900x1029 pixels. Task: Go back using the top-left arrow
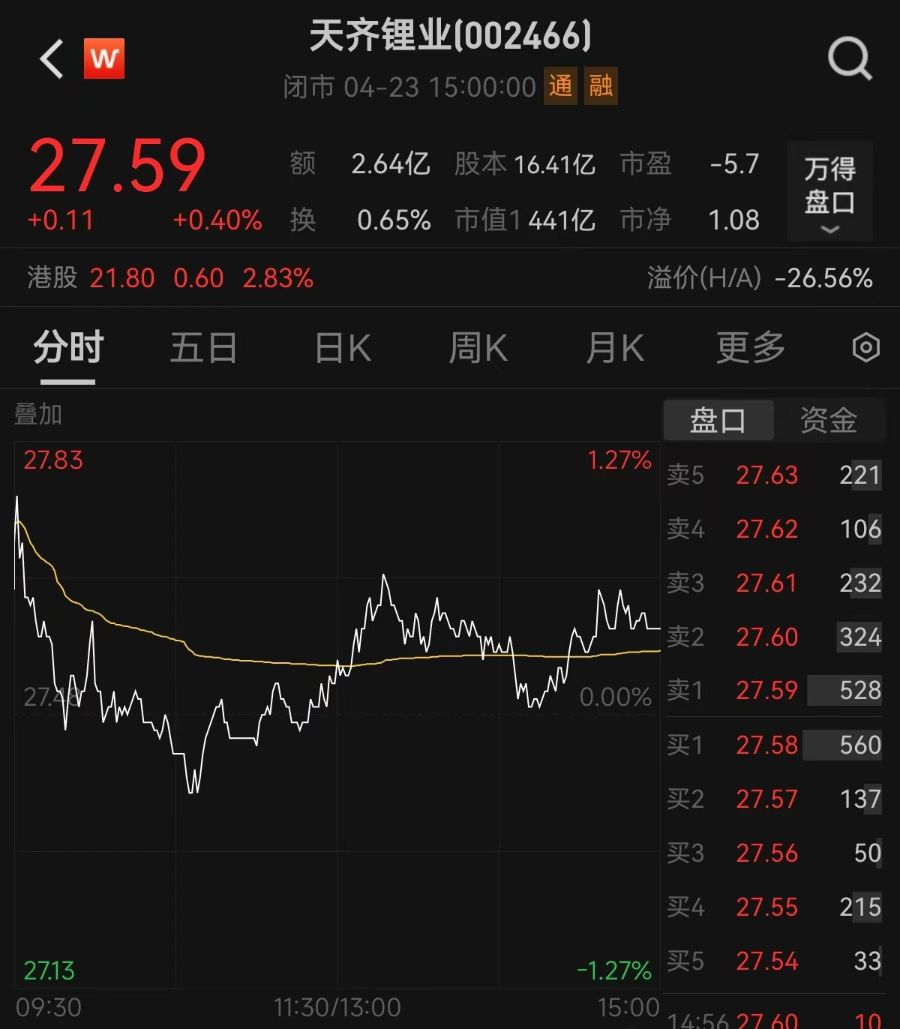point(52,60)
